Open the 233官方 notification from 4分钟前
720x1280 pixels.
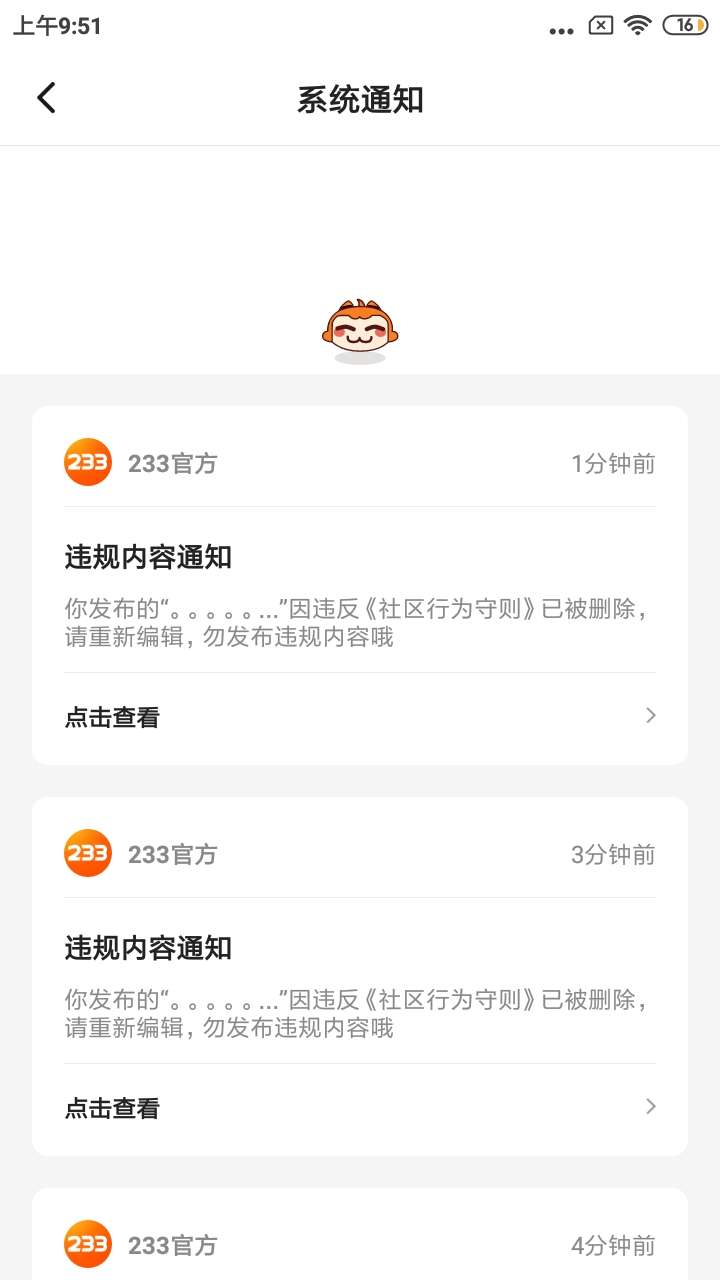360,1245
